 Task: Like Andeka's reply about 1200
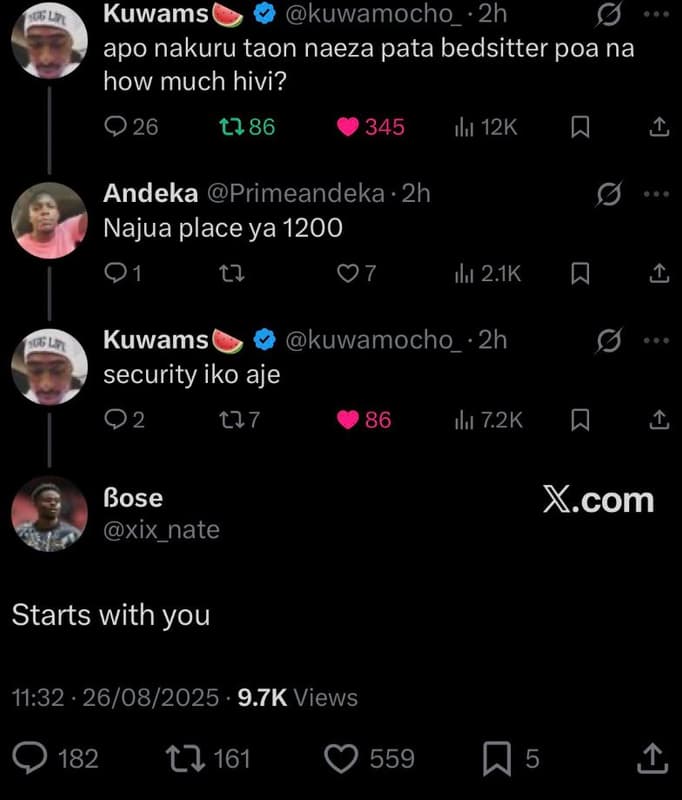coord(348,273)
